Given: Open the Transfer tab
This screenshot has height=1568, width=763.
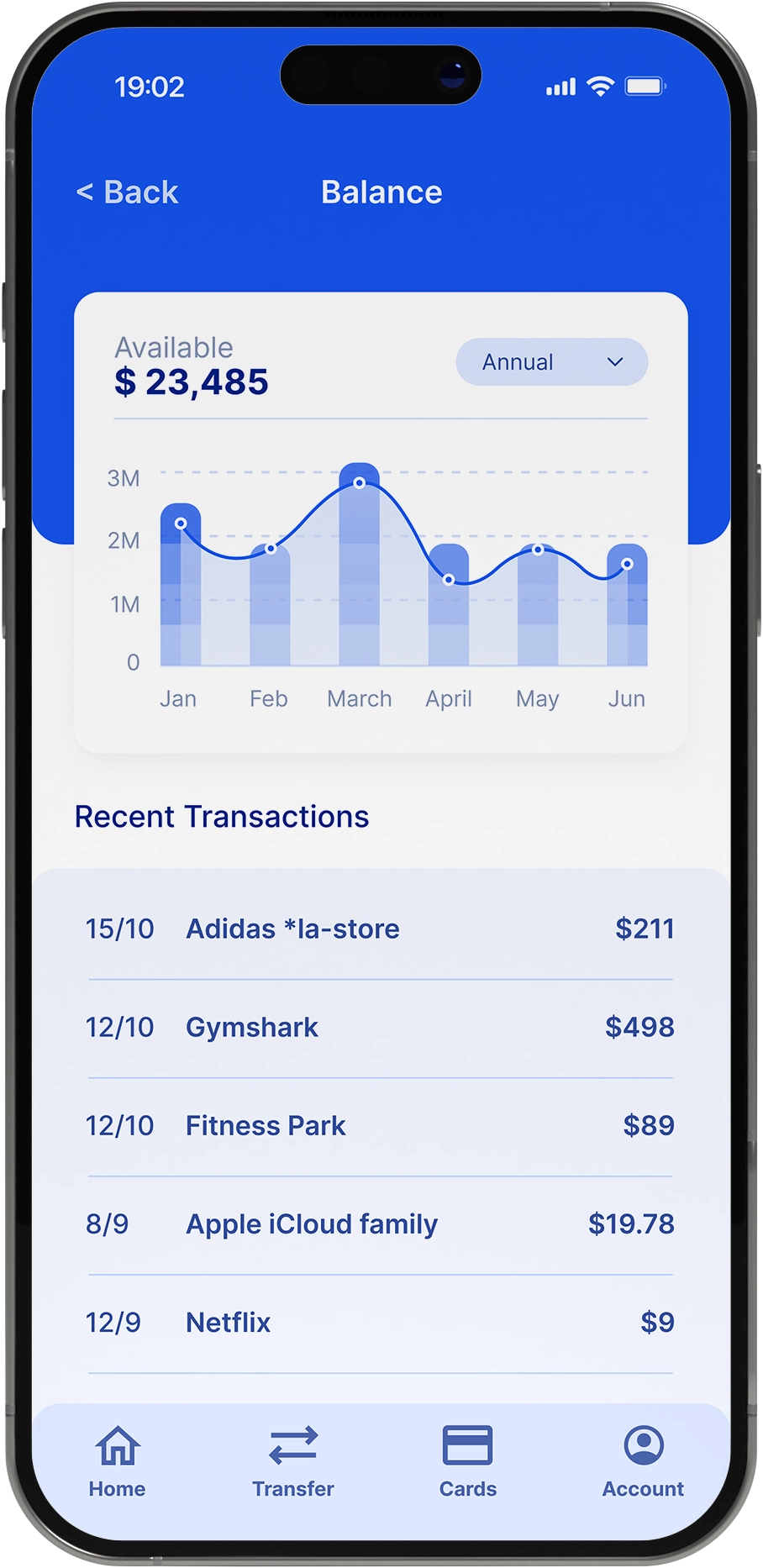Looking at the screenshot, I should pos(293,1462).
